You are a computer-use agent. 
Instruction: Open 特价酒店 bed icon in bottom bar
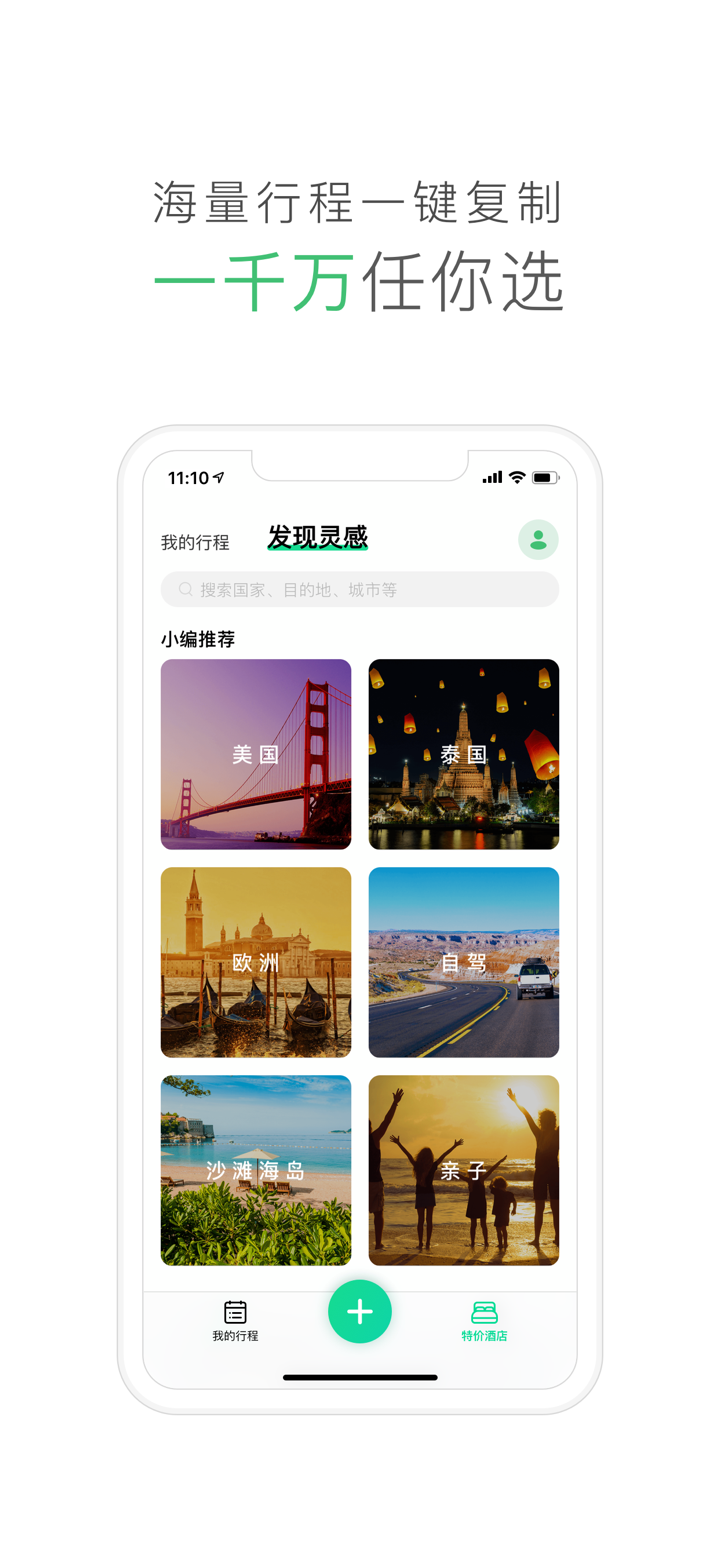(x=484, y=1310)
